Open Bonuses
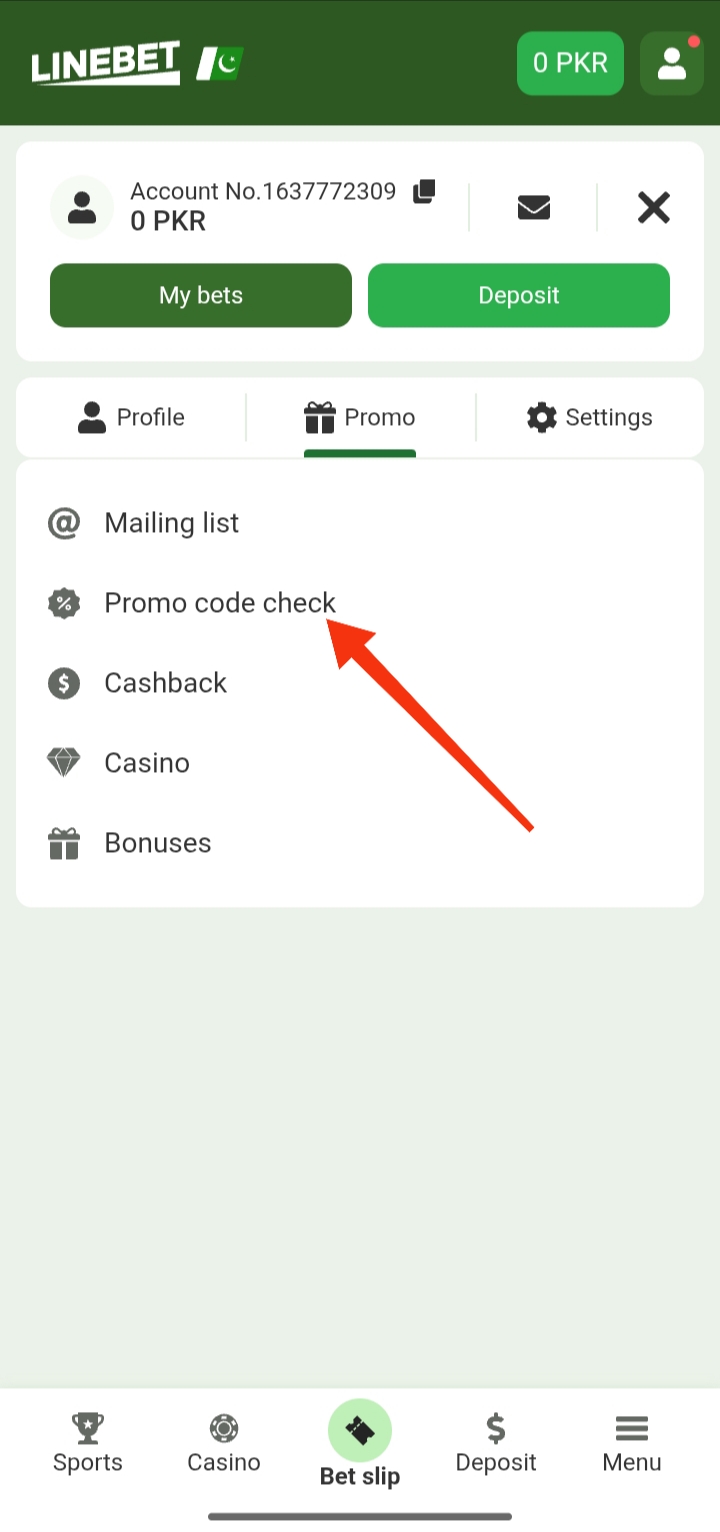The height and width of the screenshot is (1532, 720). (360, 843)
